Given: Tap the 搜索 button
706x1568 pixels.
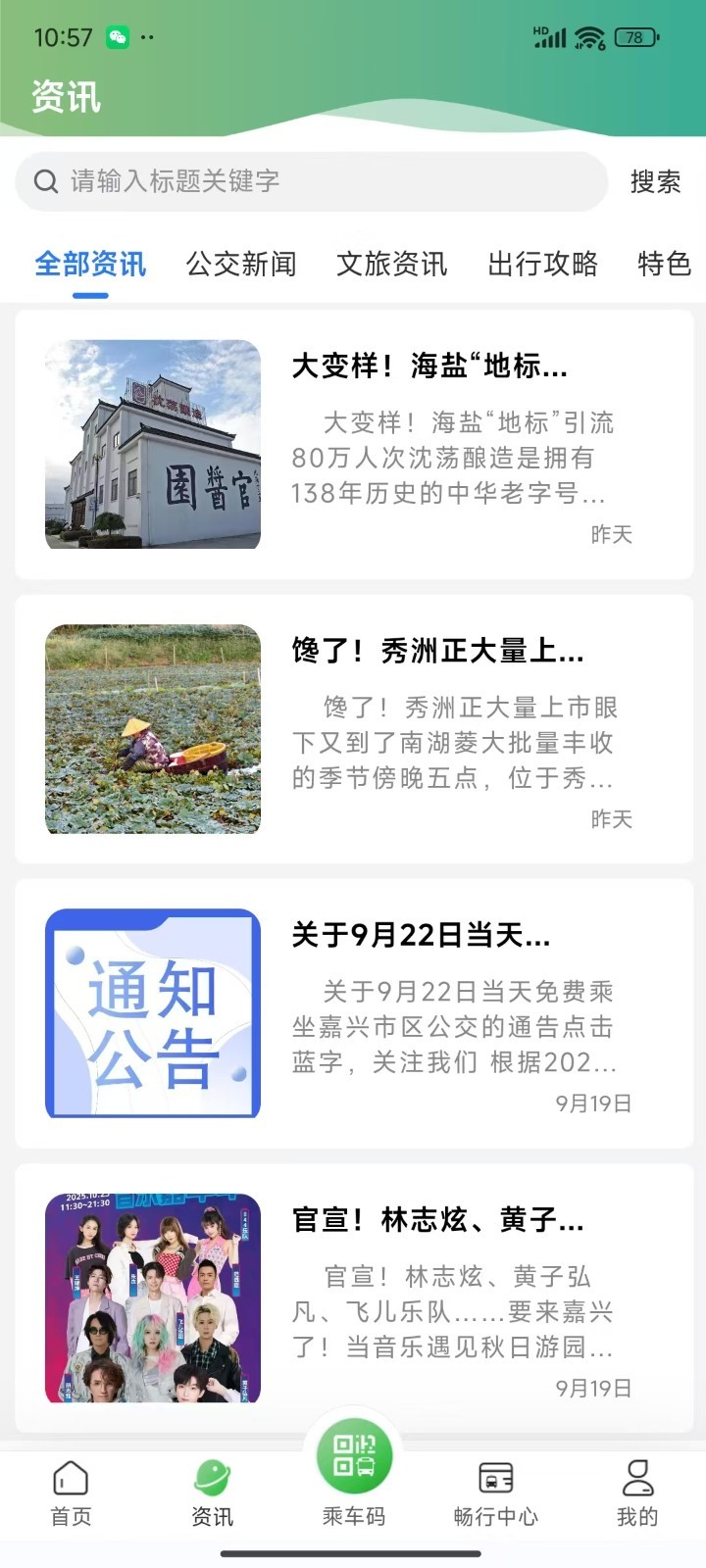Looking at the screenshot, I should click(x=655, y=181).
